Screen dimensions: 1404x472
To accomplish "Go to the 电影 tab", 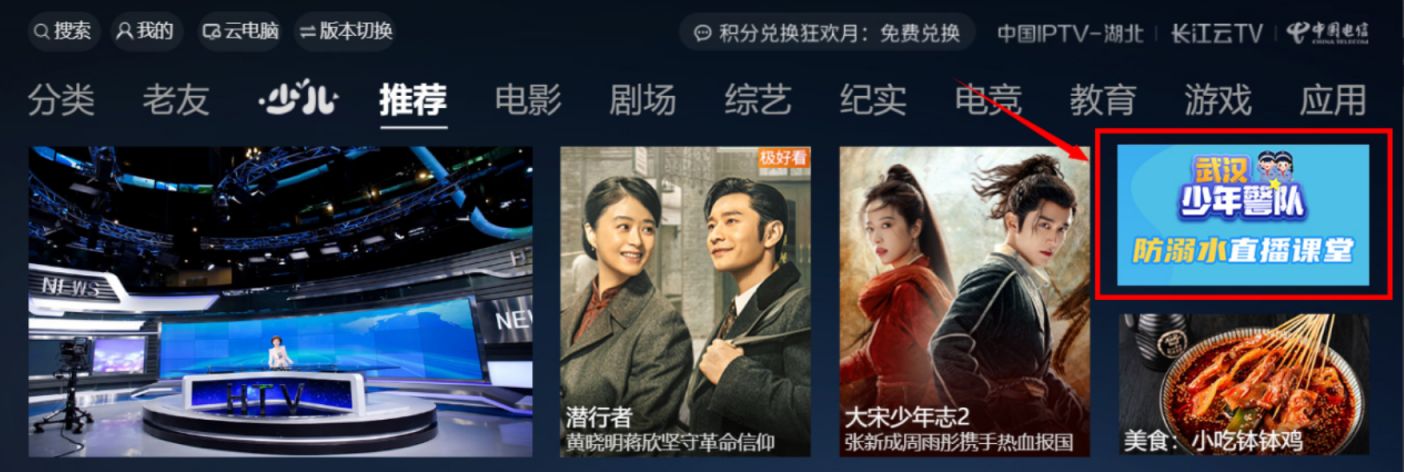I will (x=527, y=100).
